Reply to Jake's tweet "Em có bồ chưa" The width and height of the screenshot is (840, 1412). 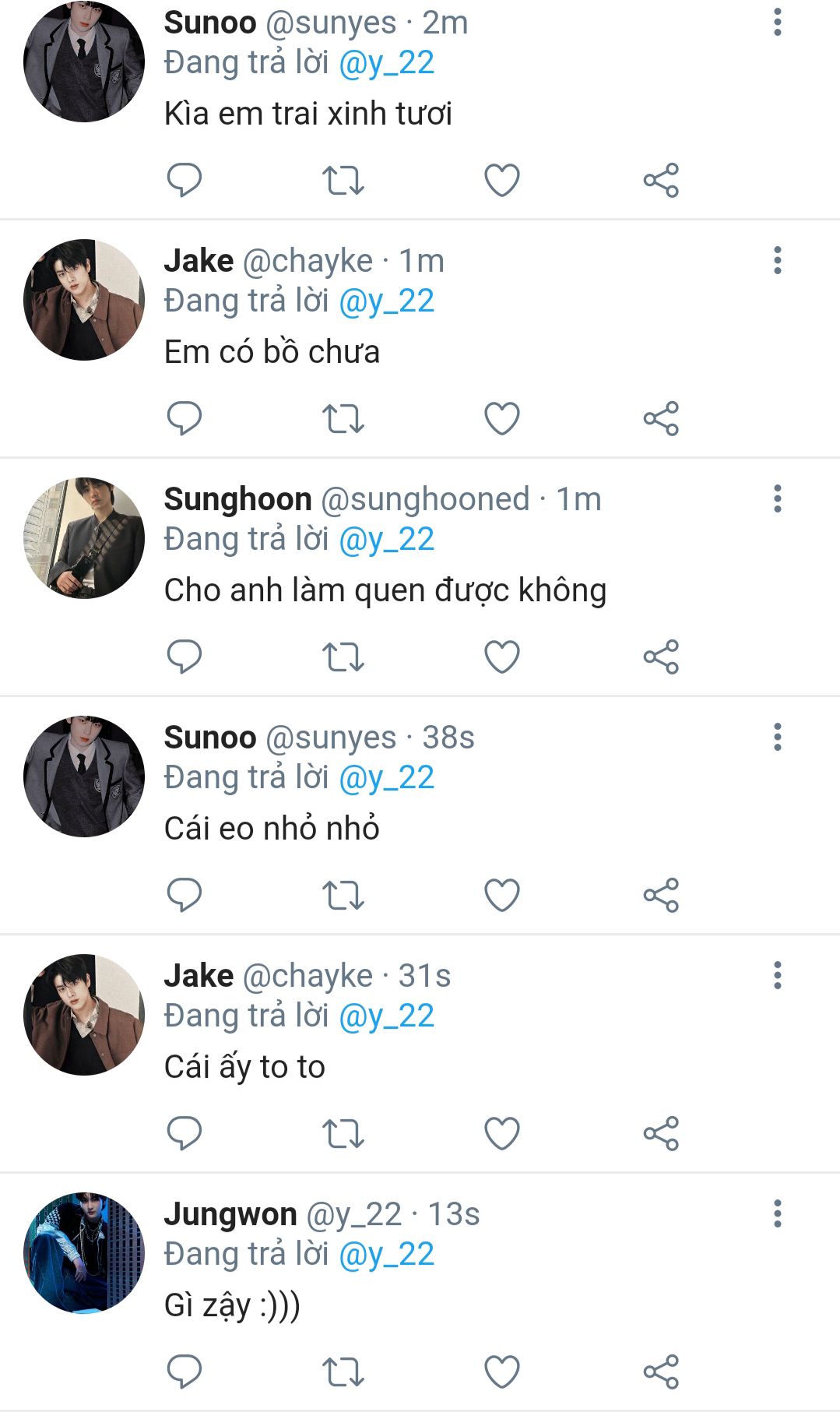[x=185, y=419]
